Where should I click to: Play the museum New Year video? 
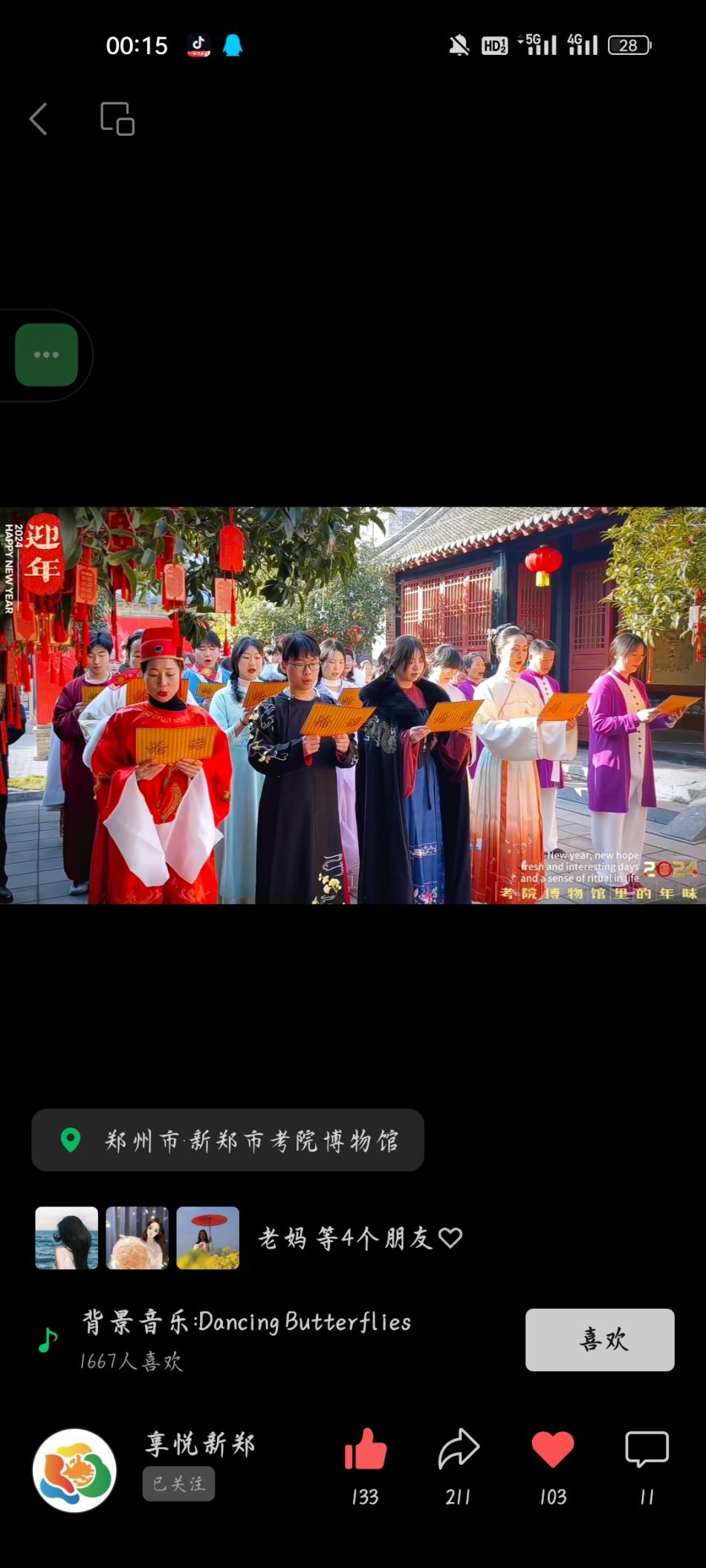click(353, 705)
